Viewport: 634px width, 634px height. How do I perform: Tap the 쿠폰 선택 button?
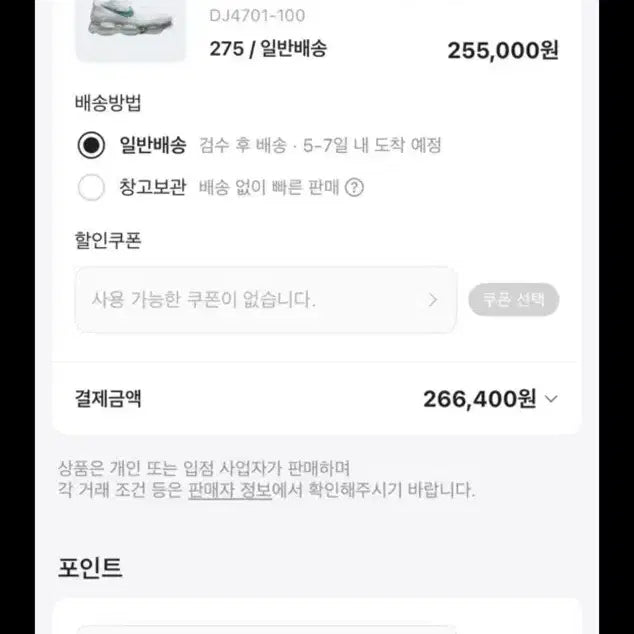pos(513,299)
